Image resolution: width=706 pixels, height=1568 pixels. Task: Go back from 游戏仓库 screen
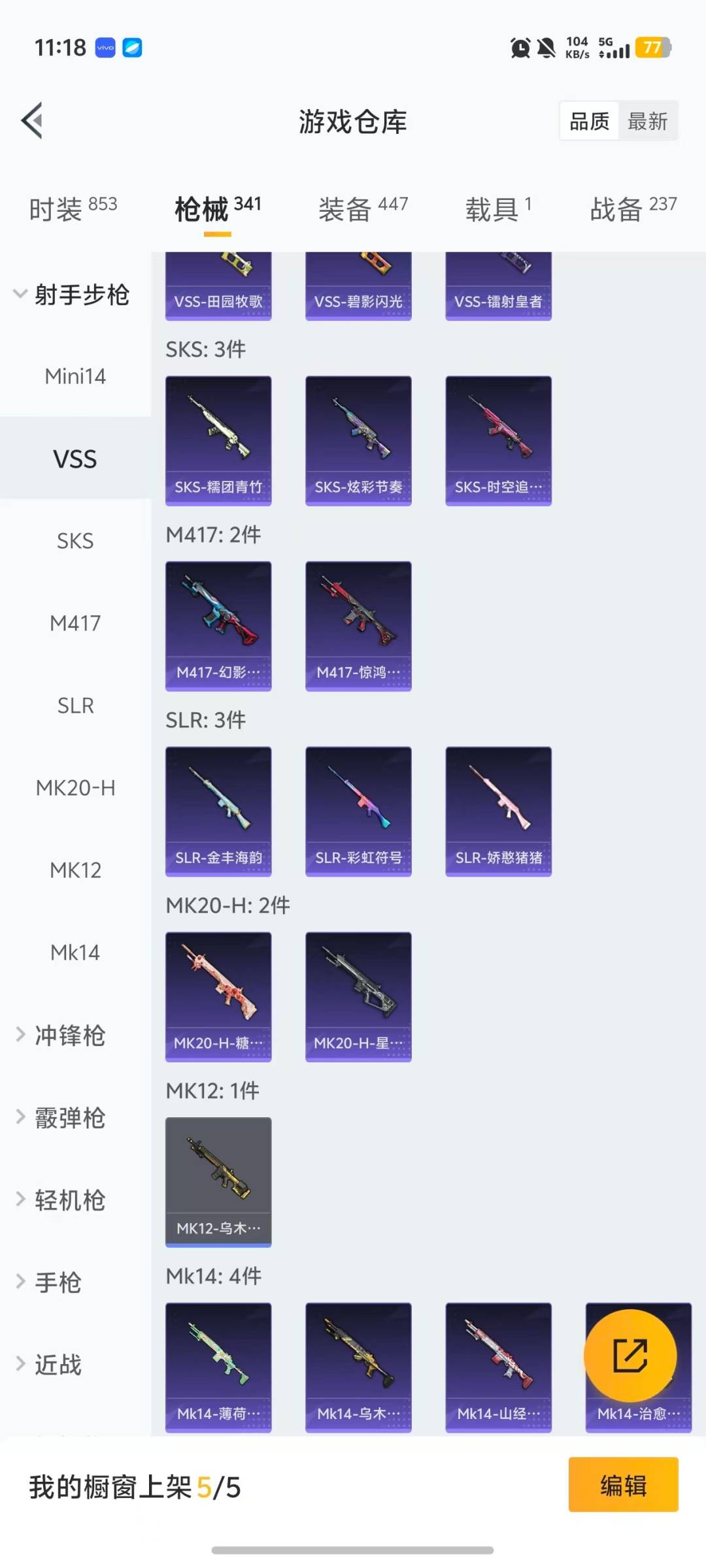(x=33, y=121)
